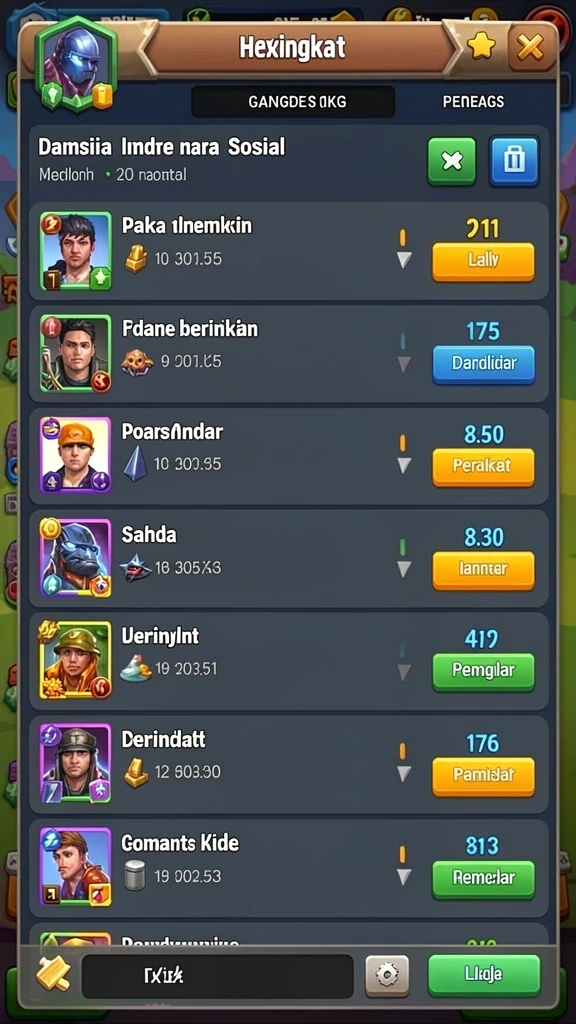
Task: Open the gear settings button
Action: pyautogui.click(x=387, y=976)
